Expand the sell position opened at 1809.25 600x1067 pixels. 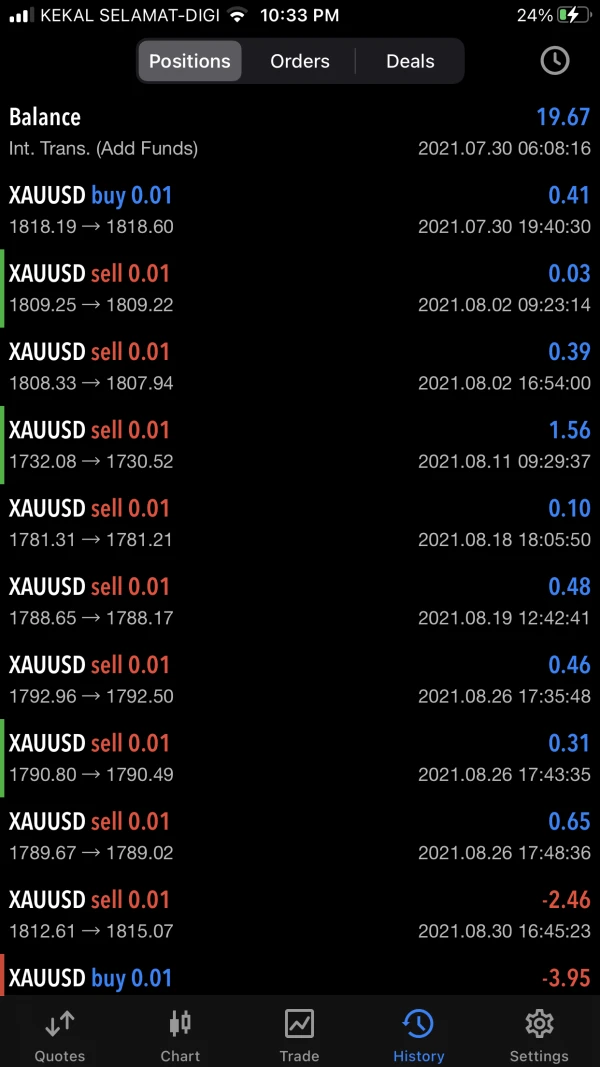300,288
